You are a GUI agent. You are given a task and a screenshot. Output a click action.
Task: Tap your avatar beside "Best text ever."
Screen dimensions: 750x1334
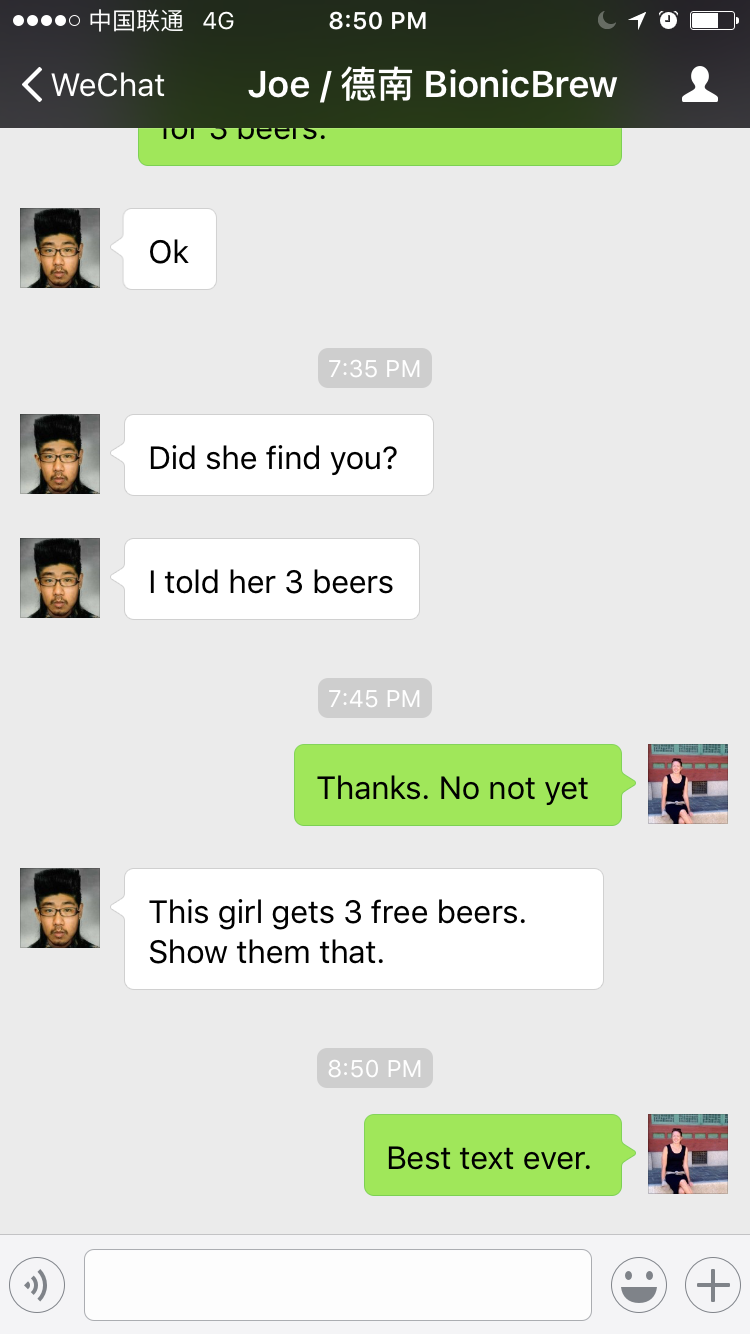point(688,1154)
